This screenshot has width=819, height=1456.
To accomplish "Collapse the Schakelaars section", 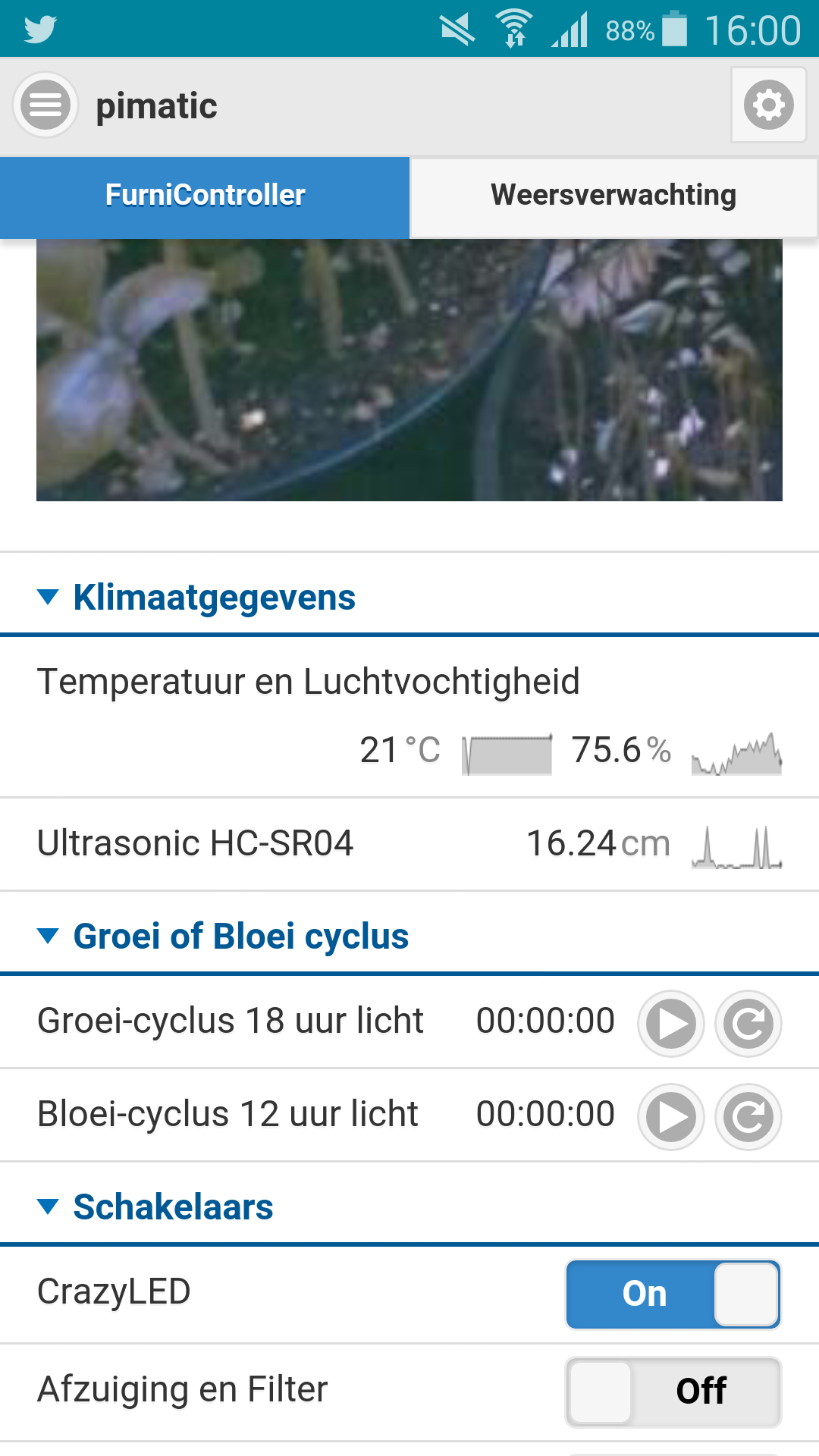I will (409, 1207).
